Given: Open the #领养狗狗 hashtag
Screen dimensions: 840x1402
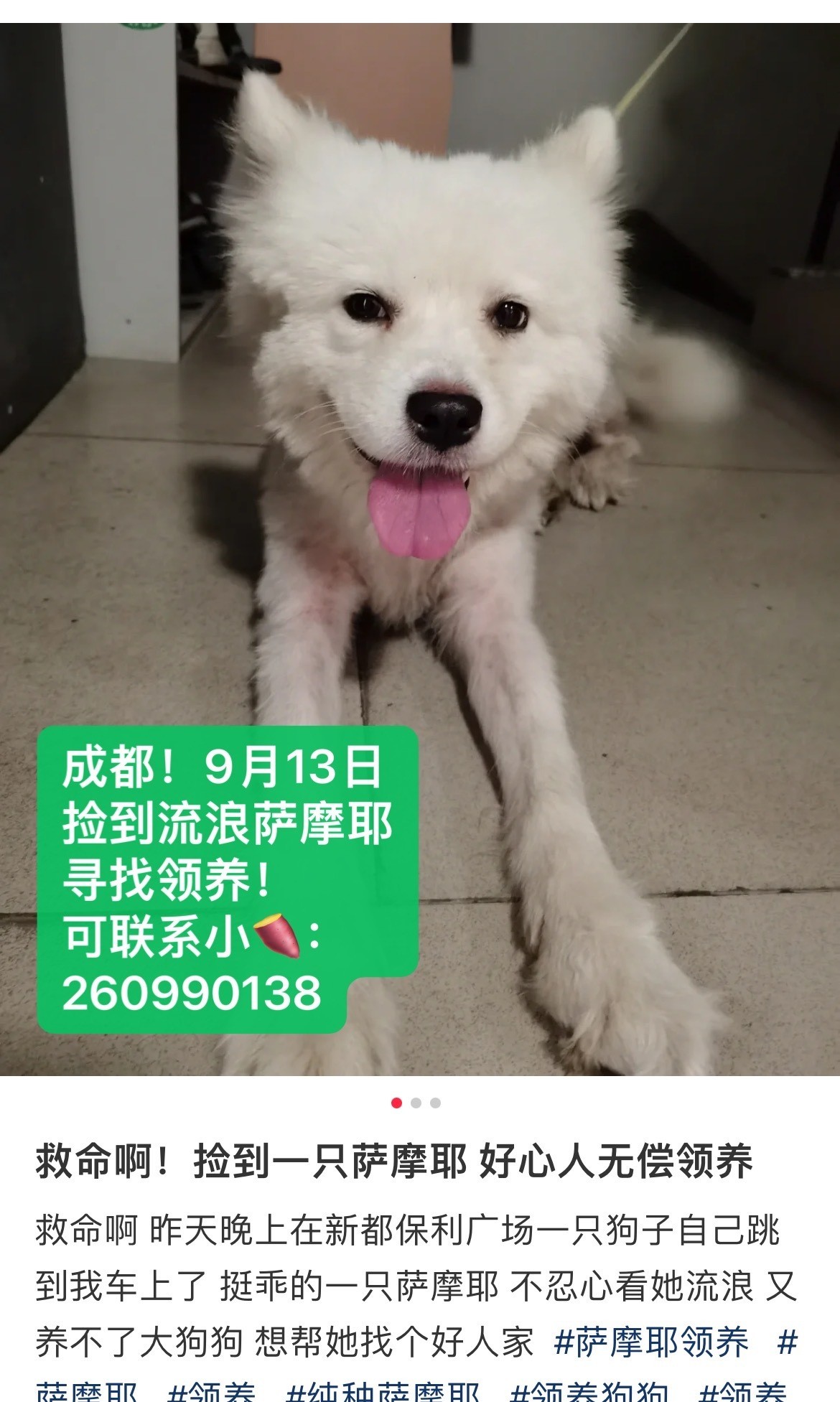Looking at the screenshot, I should 589,1391.
